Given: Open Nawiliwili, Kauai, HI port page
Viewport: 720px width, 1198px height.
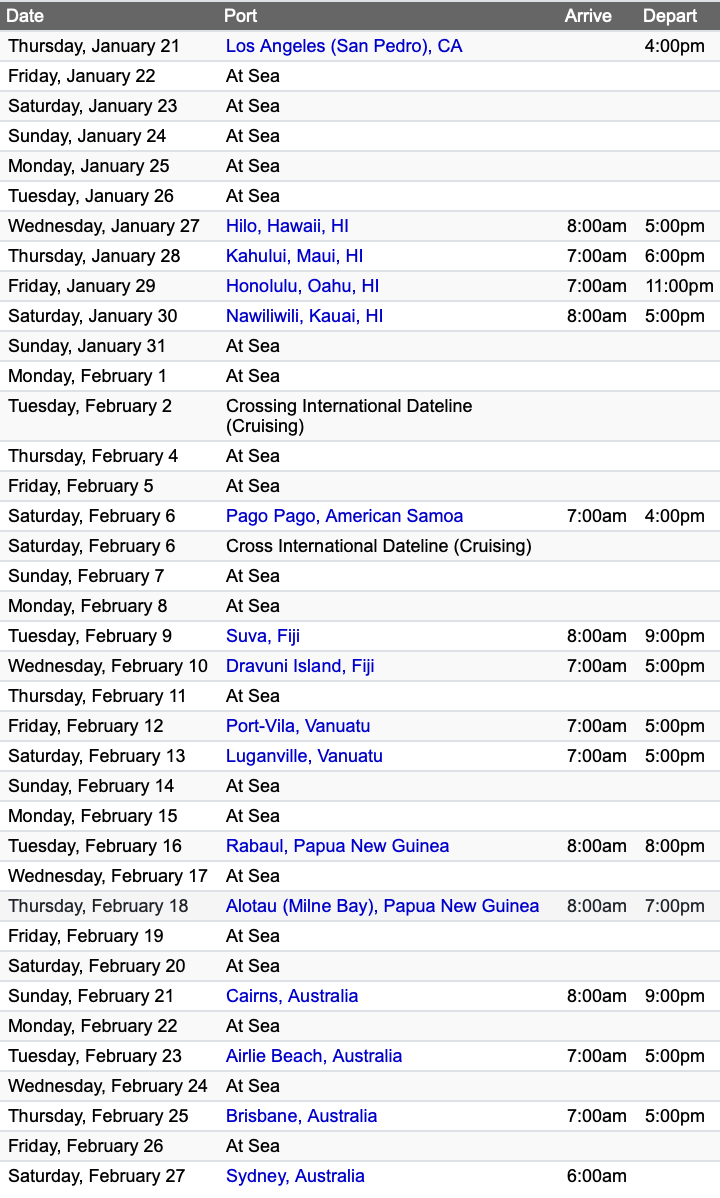Looking at the screenshot, I should point(304,316).
